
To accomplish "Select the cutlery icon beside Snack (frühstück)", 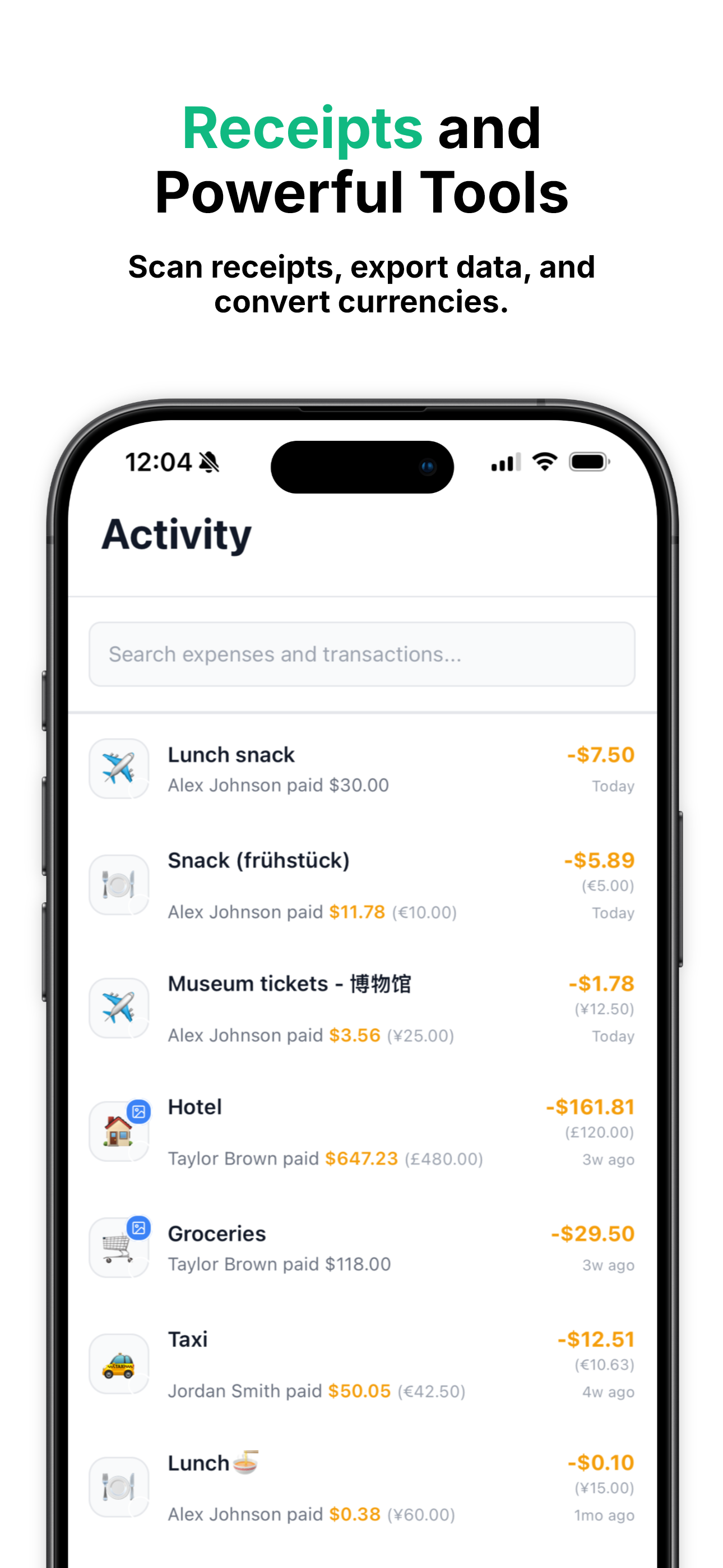I will [119, 884].
